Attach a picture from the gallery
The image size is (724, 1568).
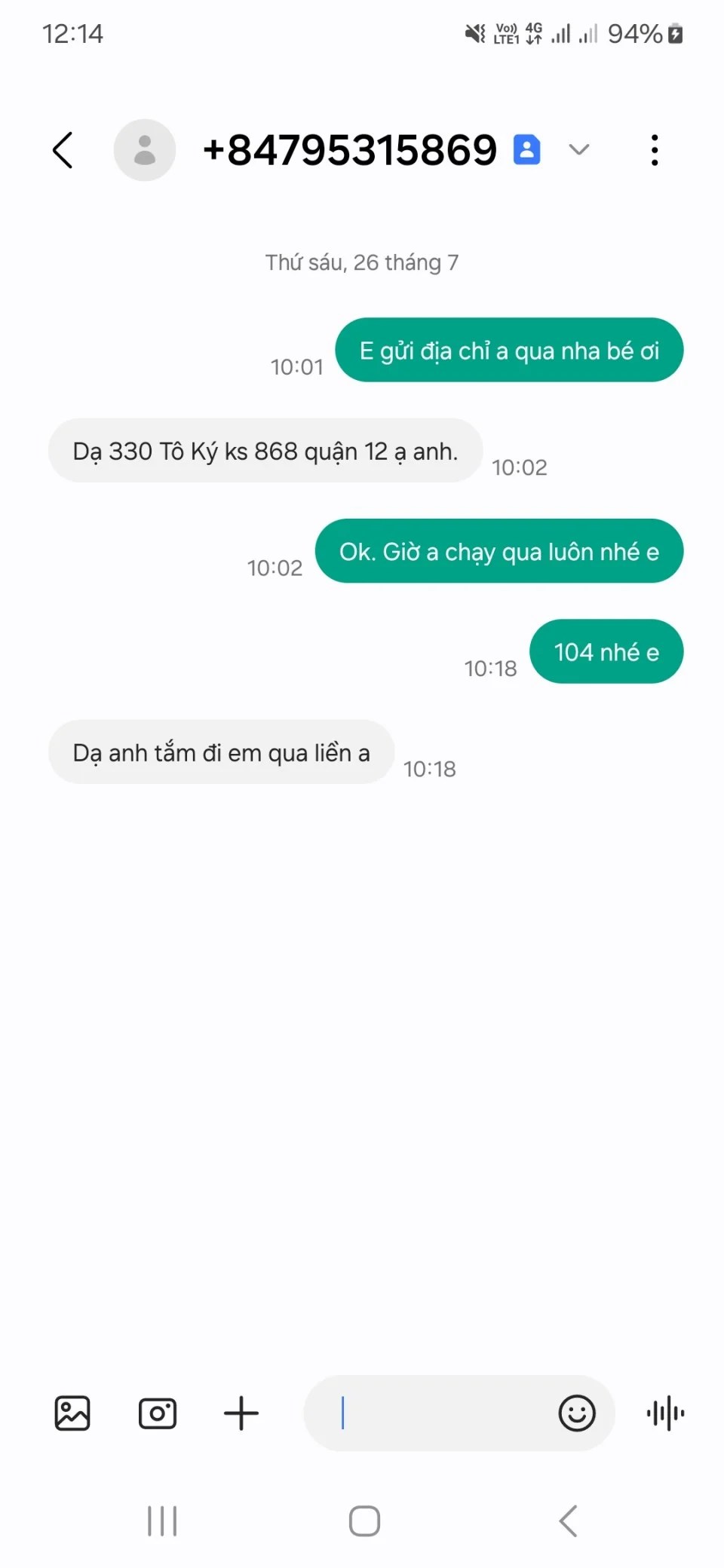tap(72, 1413)
